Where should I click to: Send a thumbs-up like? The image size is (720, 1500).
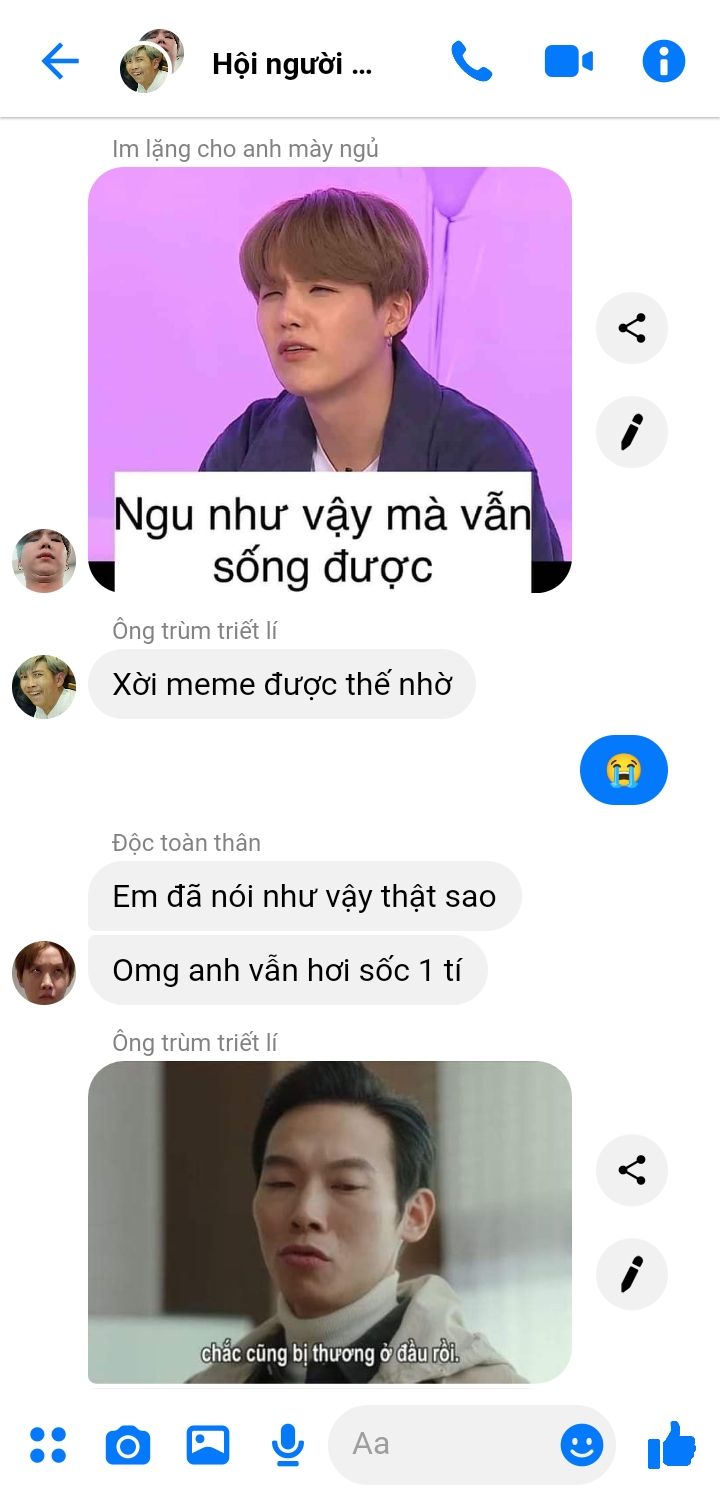click(671, 1444)
